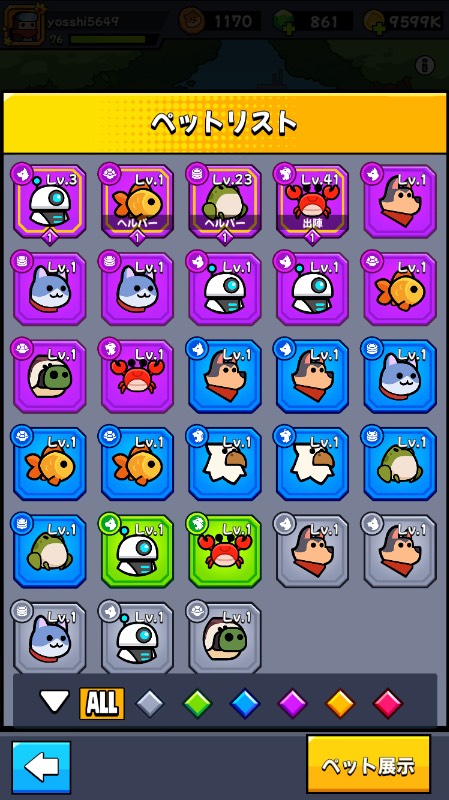Filter pets by blue rarity diamond

[245, 704]
